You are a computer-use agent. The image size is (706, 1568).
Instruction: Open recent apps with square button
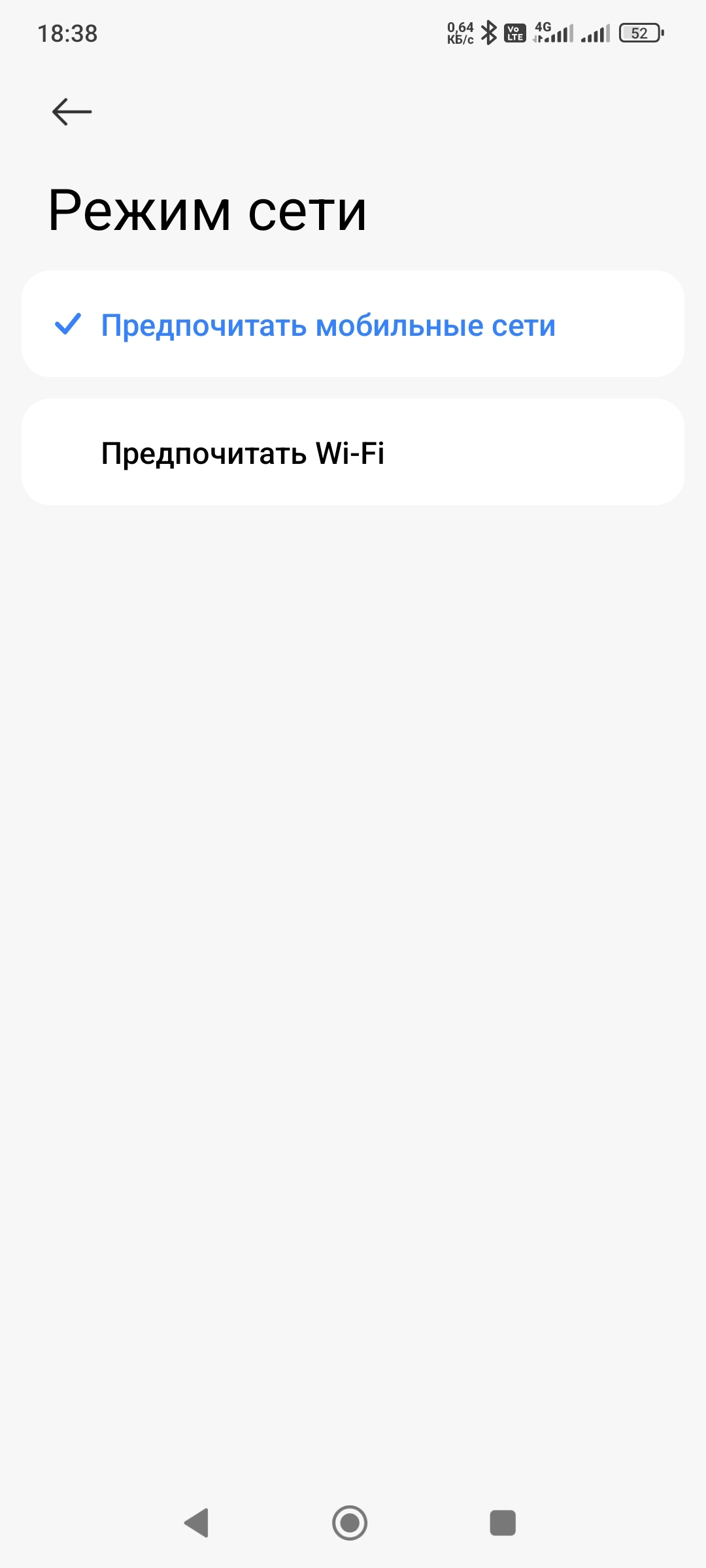(503, 1523)
